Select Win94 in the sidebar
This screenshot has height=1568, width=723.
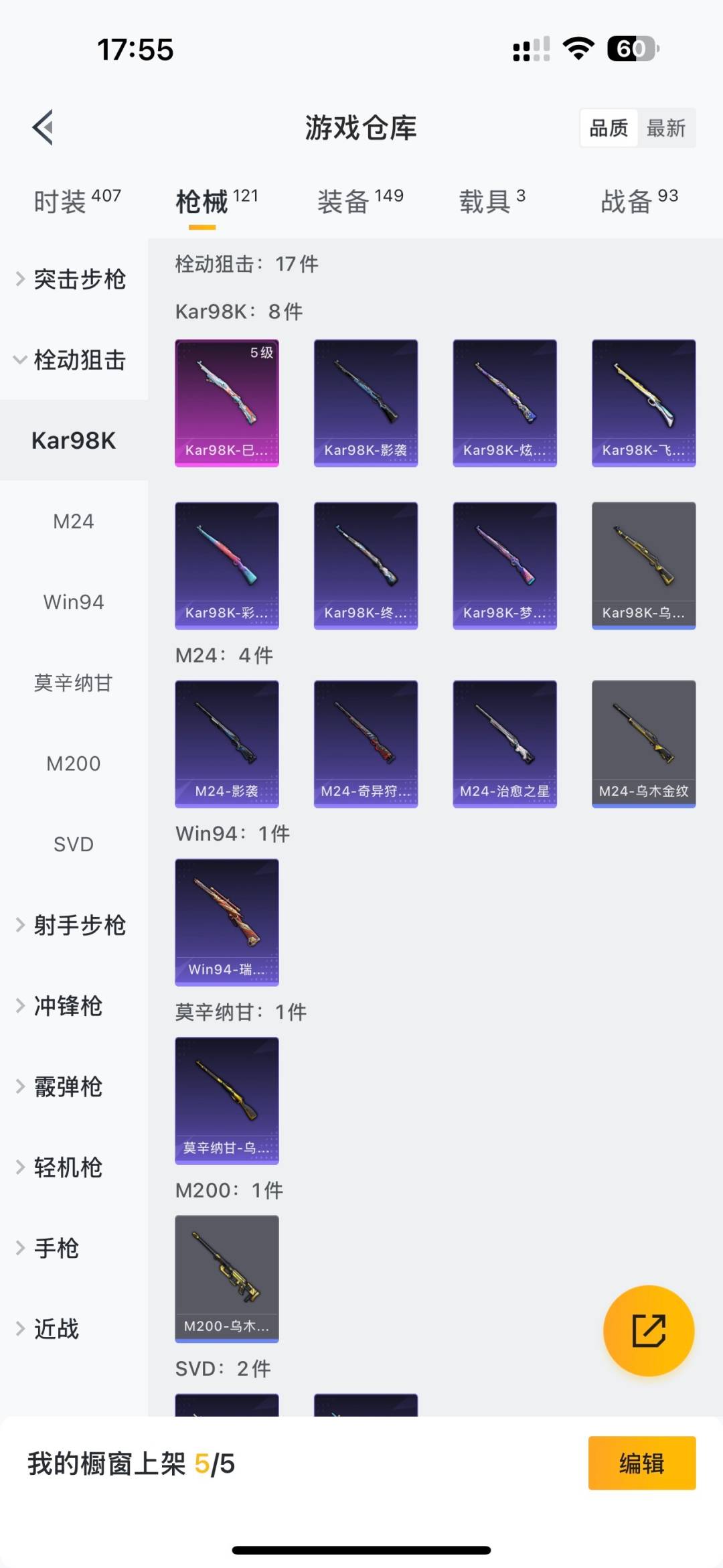[74, 602]
